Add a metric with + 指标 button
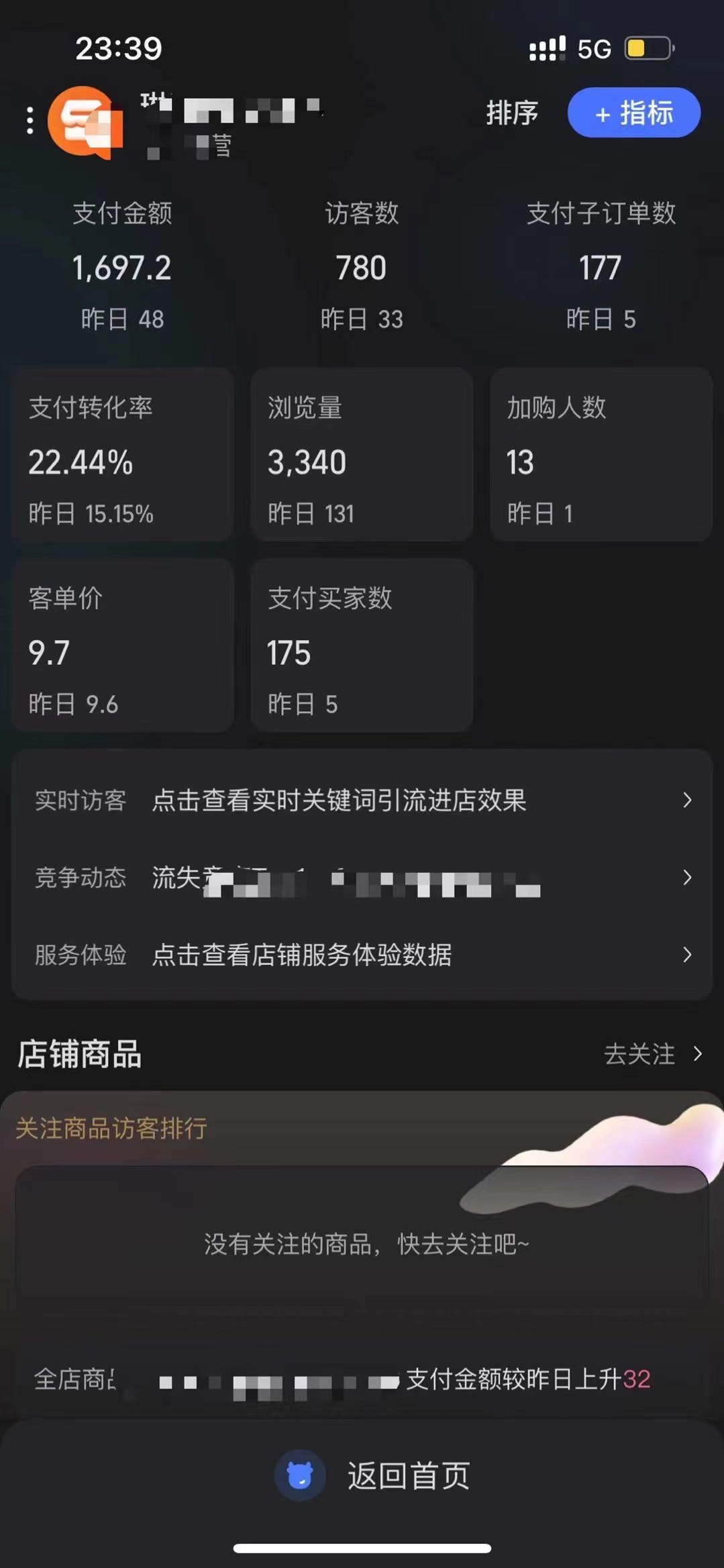Screen dimensions: 724x1568 633,113
